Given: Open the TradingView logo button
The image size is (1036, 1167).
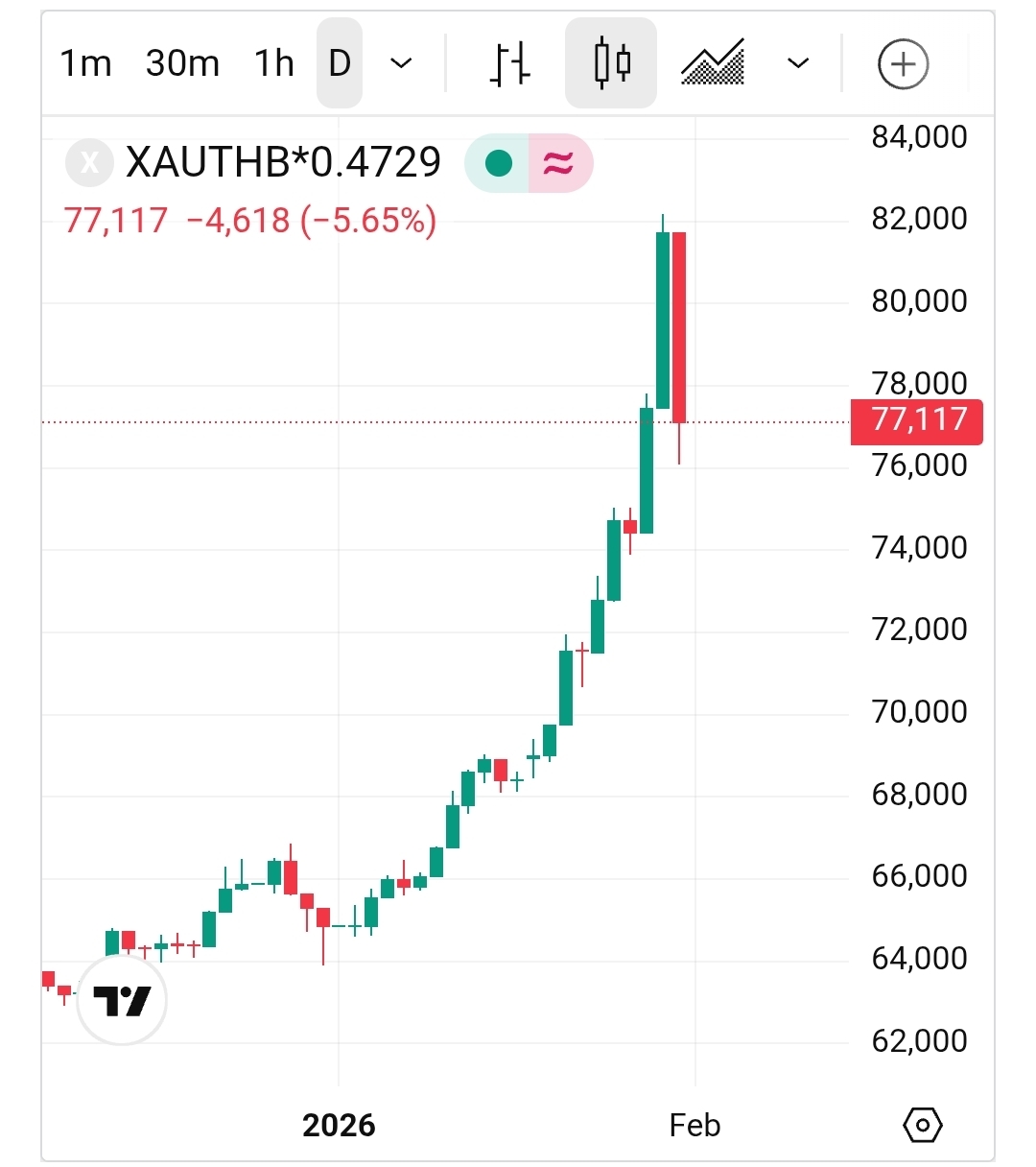Looking at the screenshot, I should [x=122, y=1000].
